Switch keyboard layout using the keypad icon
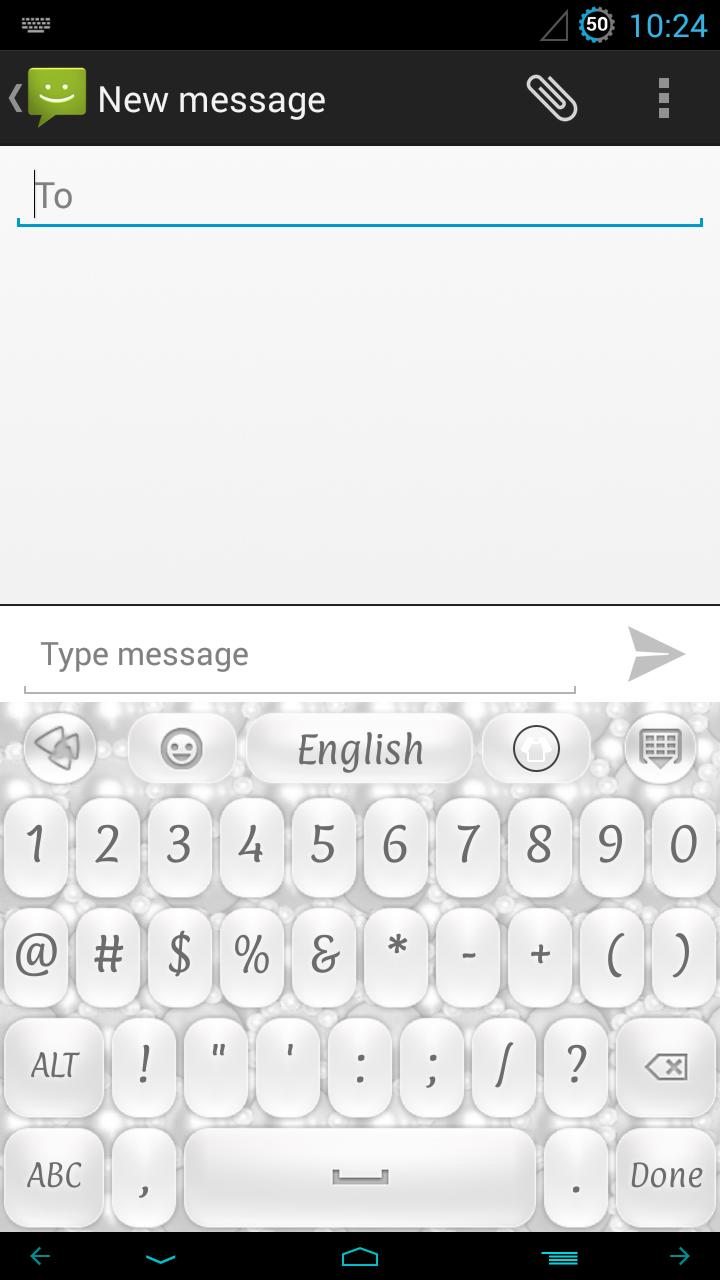The image size is (720, 1280). click(660, 748)
